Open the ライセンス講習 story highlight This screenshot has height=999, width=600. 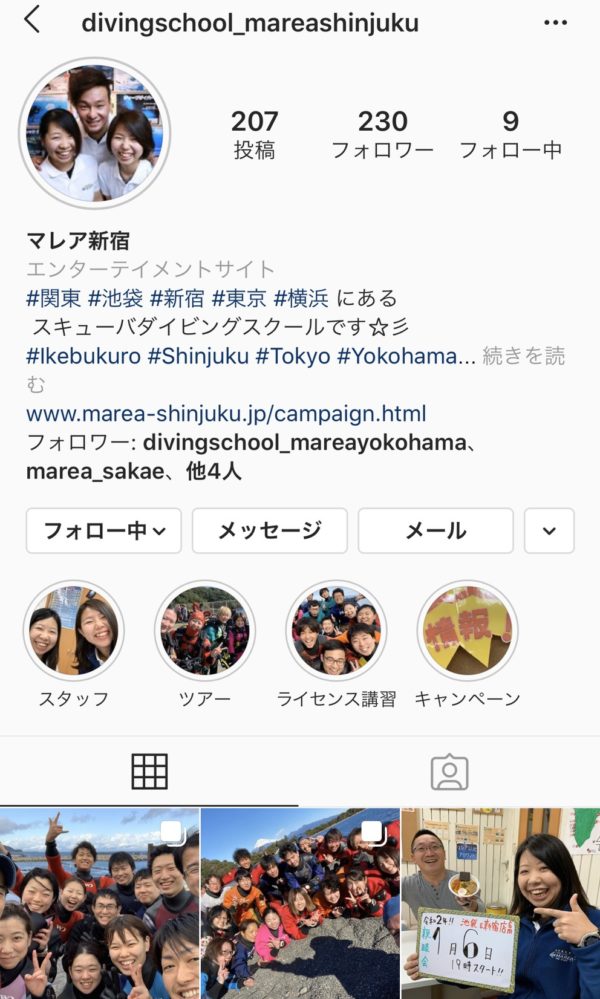pos(336,632)
